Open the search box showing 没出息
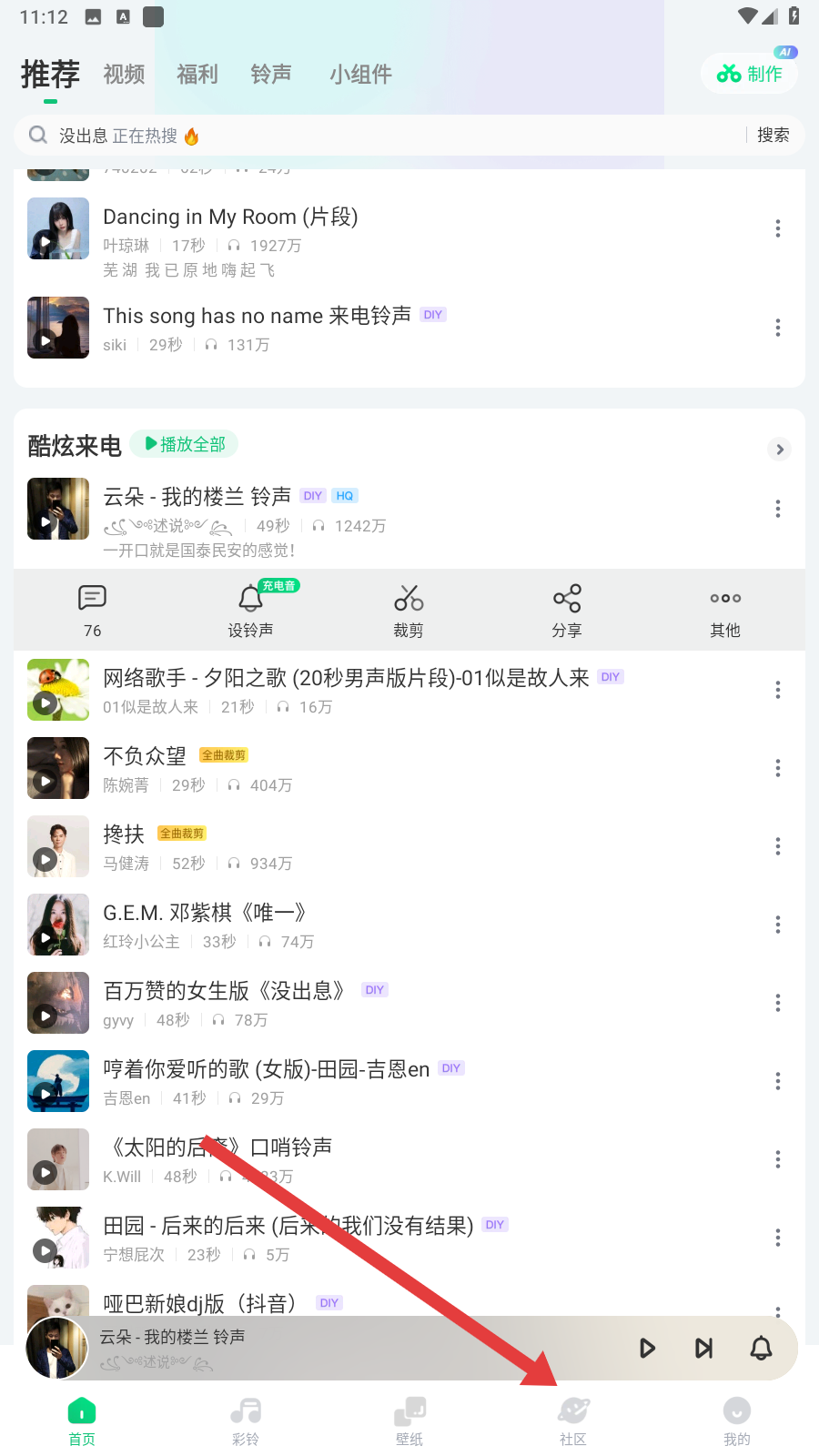 tap(382, 136)
